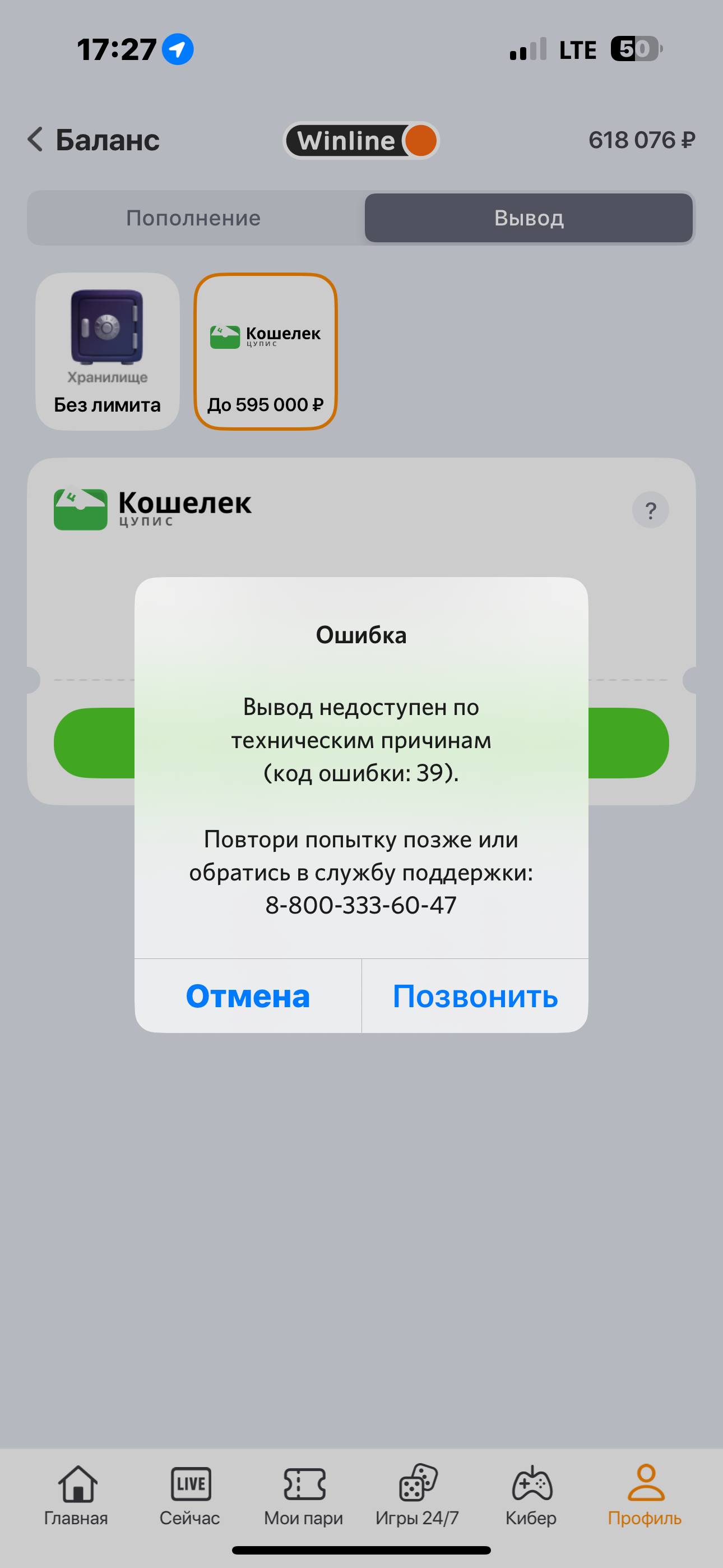Choose the Хранилище withdrawal option
Image resolution: width=723 pixels, height=1568 pixels.
click(107, 351)
